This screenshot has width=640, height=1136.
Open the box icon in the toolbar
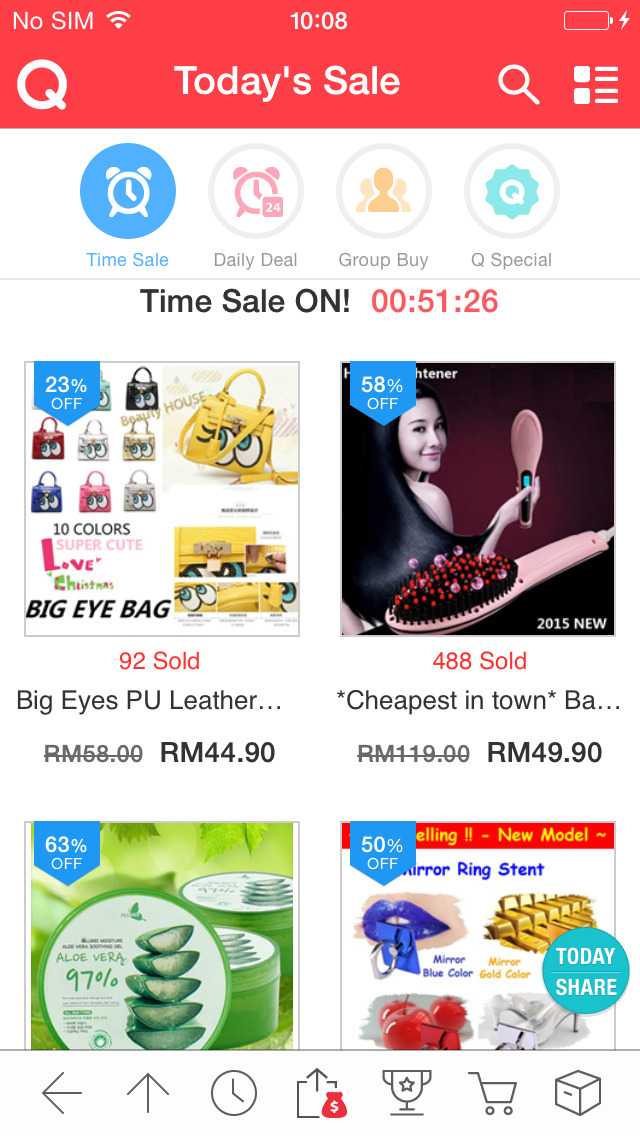click(578, 1093)
